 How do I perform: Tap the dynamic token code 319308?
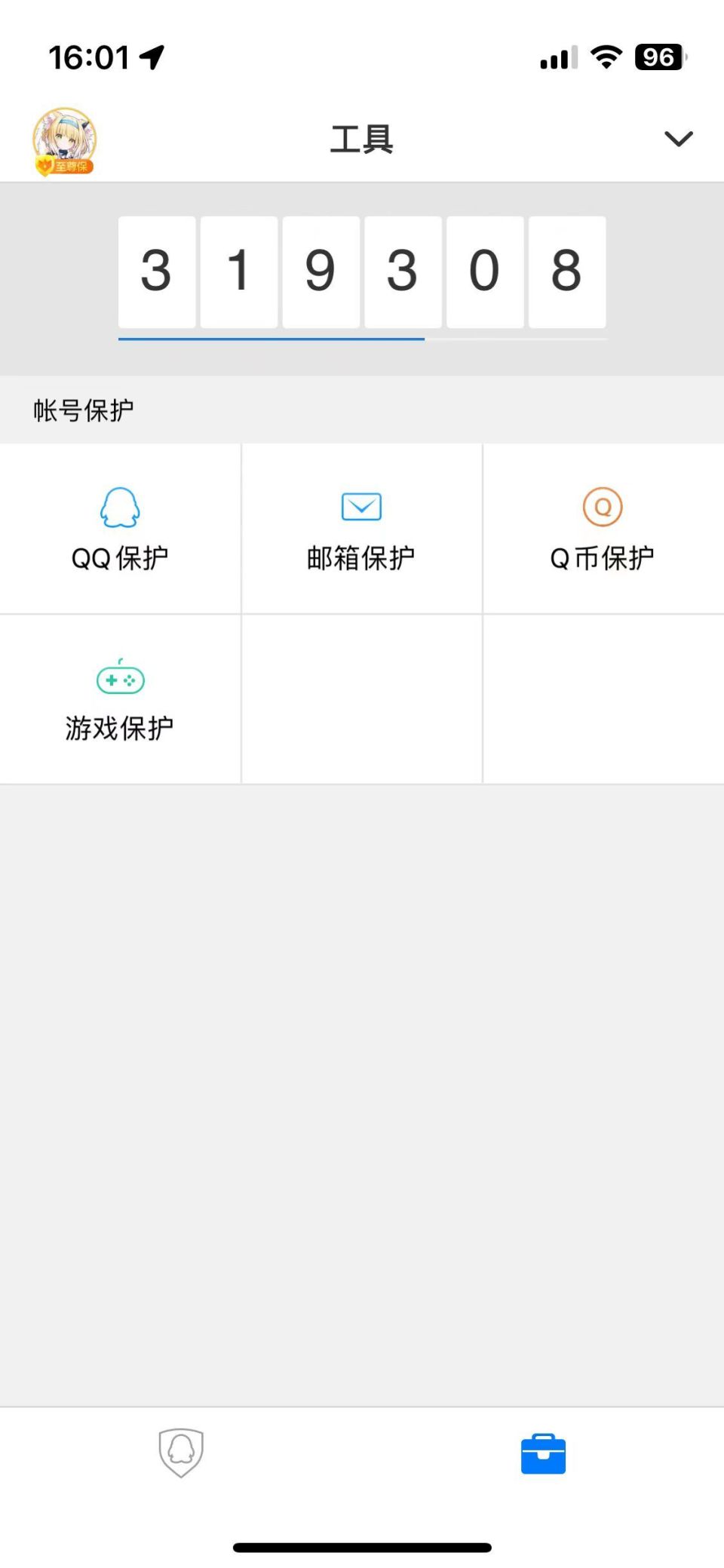click(362, 272)
